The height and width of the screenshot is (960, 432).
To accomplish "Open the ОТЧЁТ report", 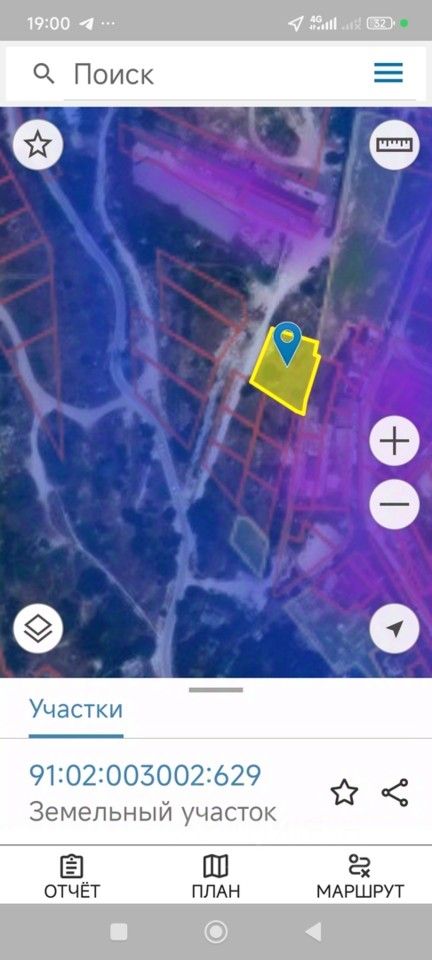I will click(x=72, y=876).
